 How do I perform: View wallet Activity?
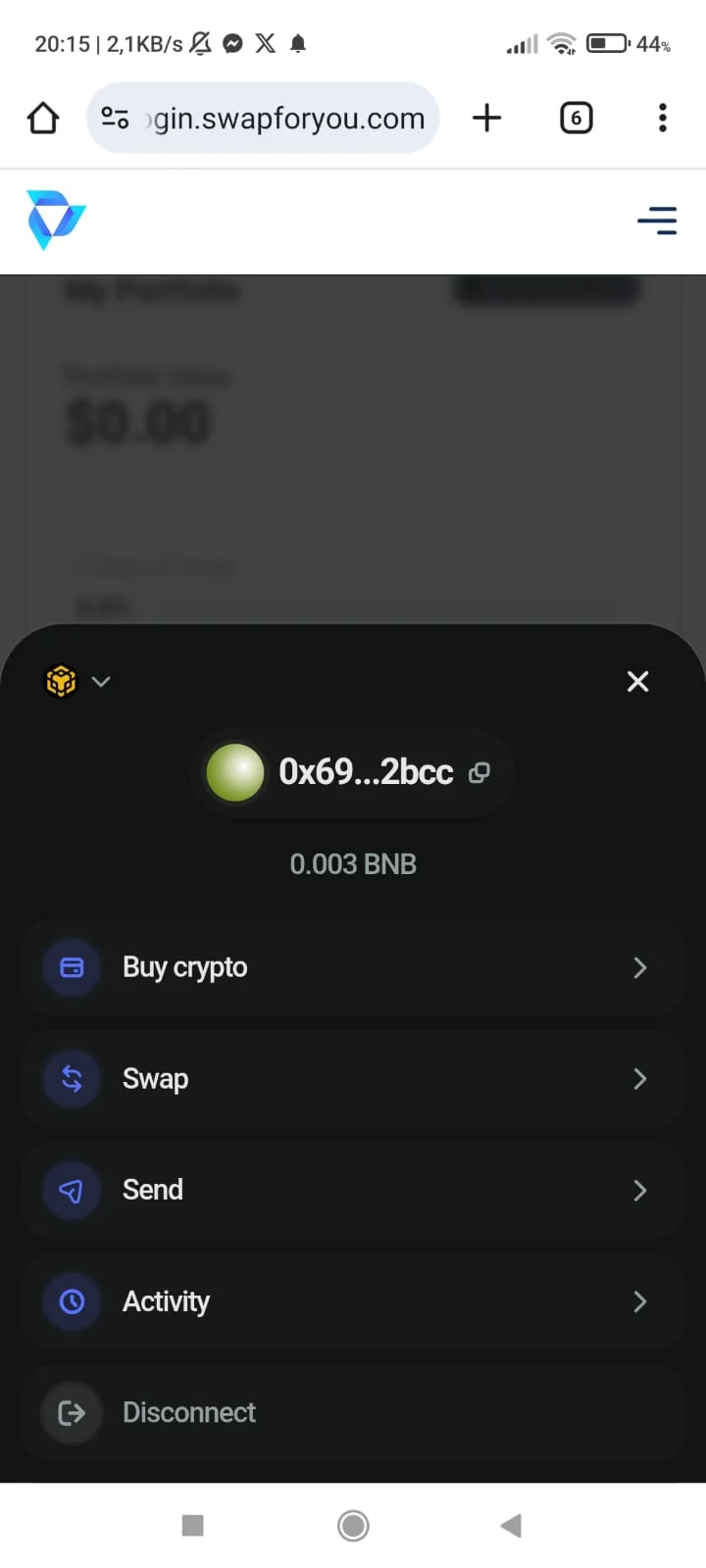pyautogui.click(x=353, y=1301)
